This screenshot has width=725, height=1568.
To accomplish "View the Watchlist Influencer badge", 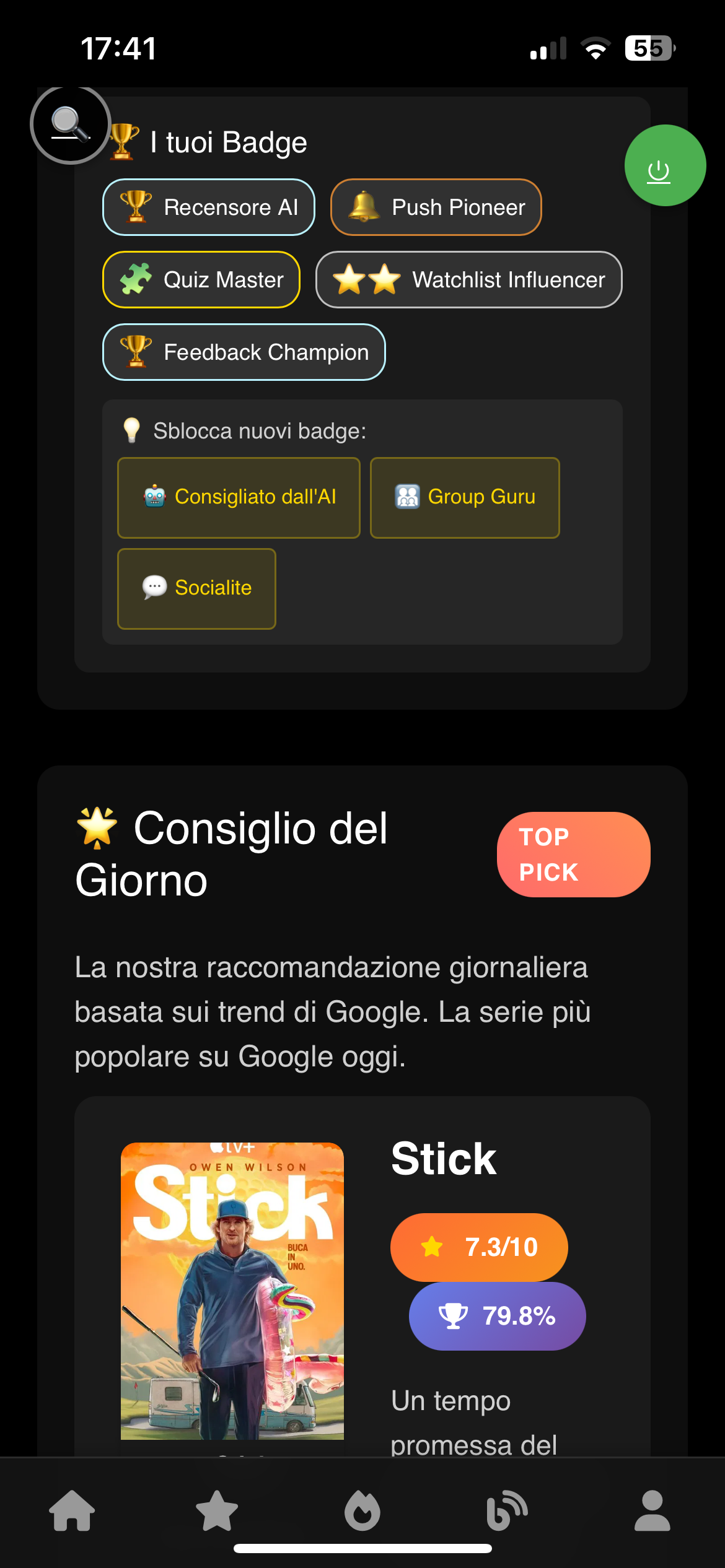I will [469, 280].
